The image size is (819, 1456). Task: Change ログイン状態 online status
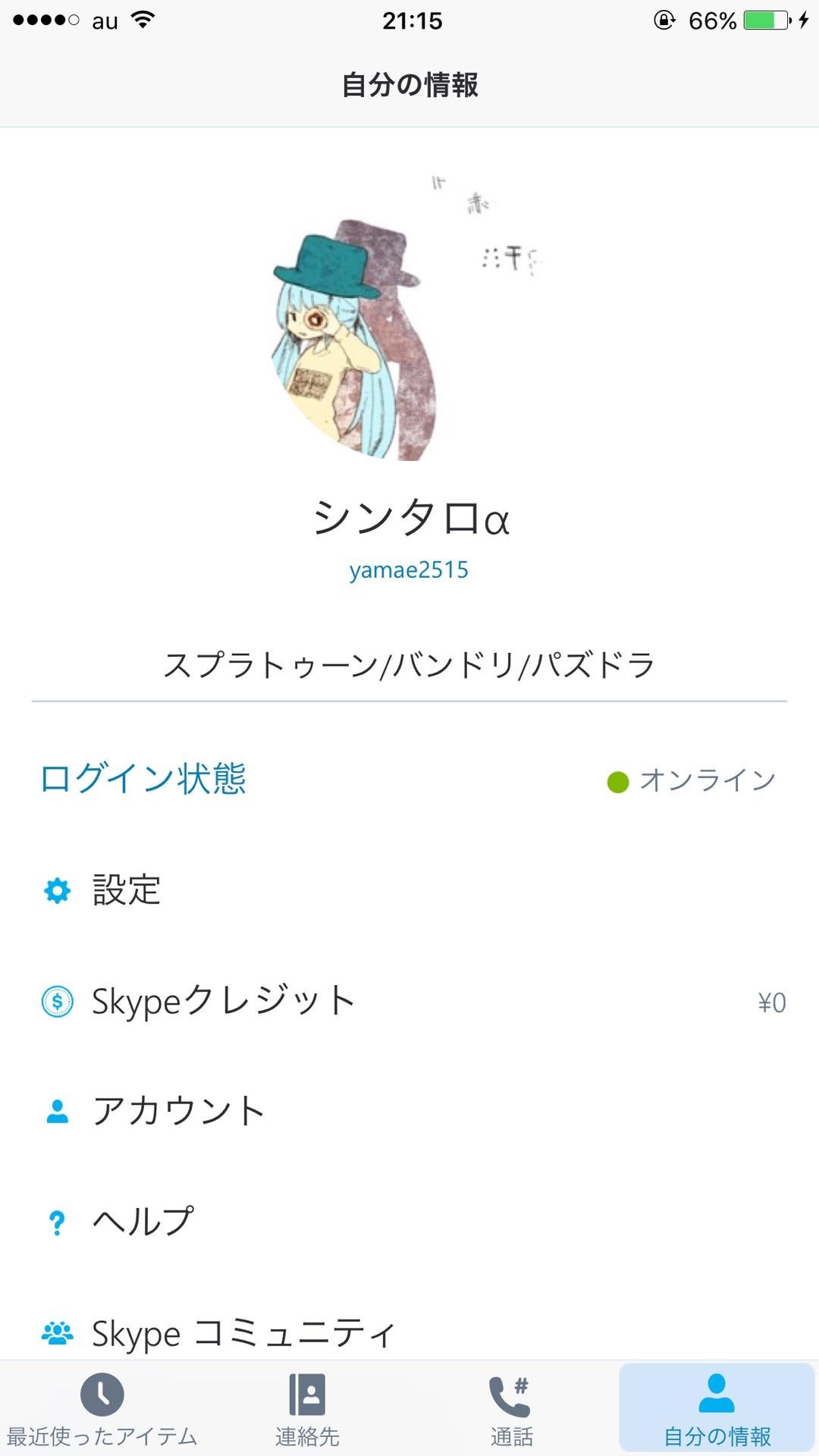pos(408,780)
